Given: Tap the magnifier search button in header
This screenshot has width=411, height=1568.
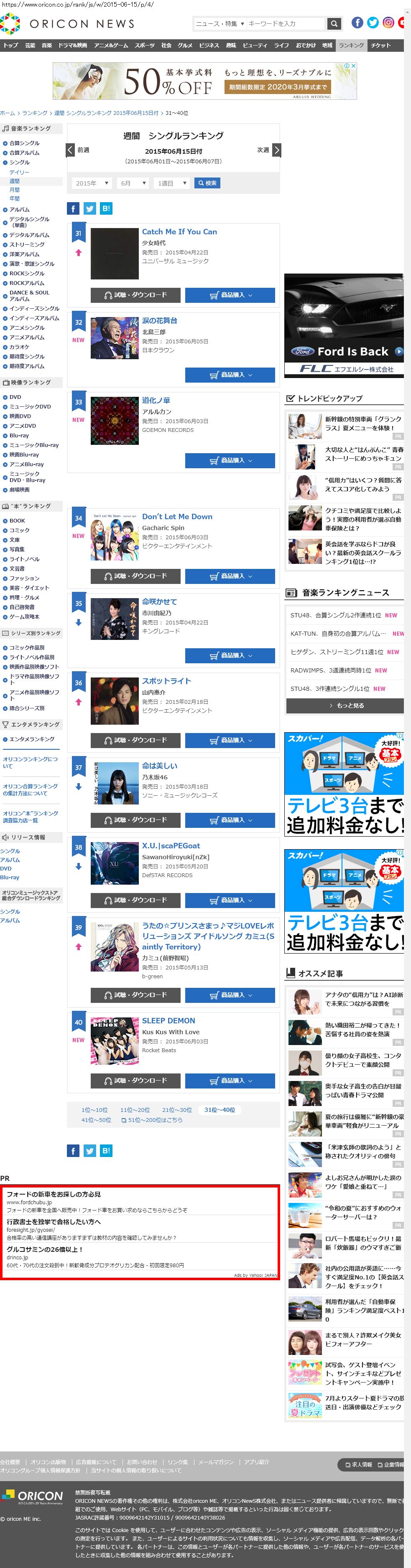Looking at the screenshot, I should 334,24.
